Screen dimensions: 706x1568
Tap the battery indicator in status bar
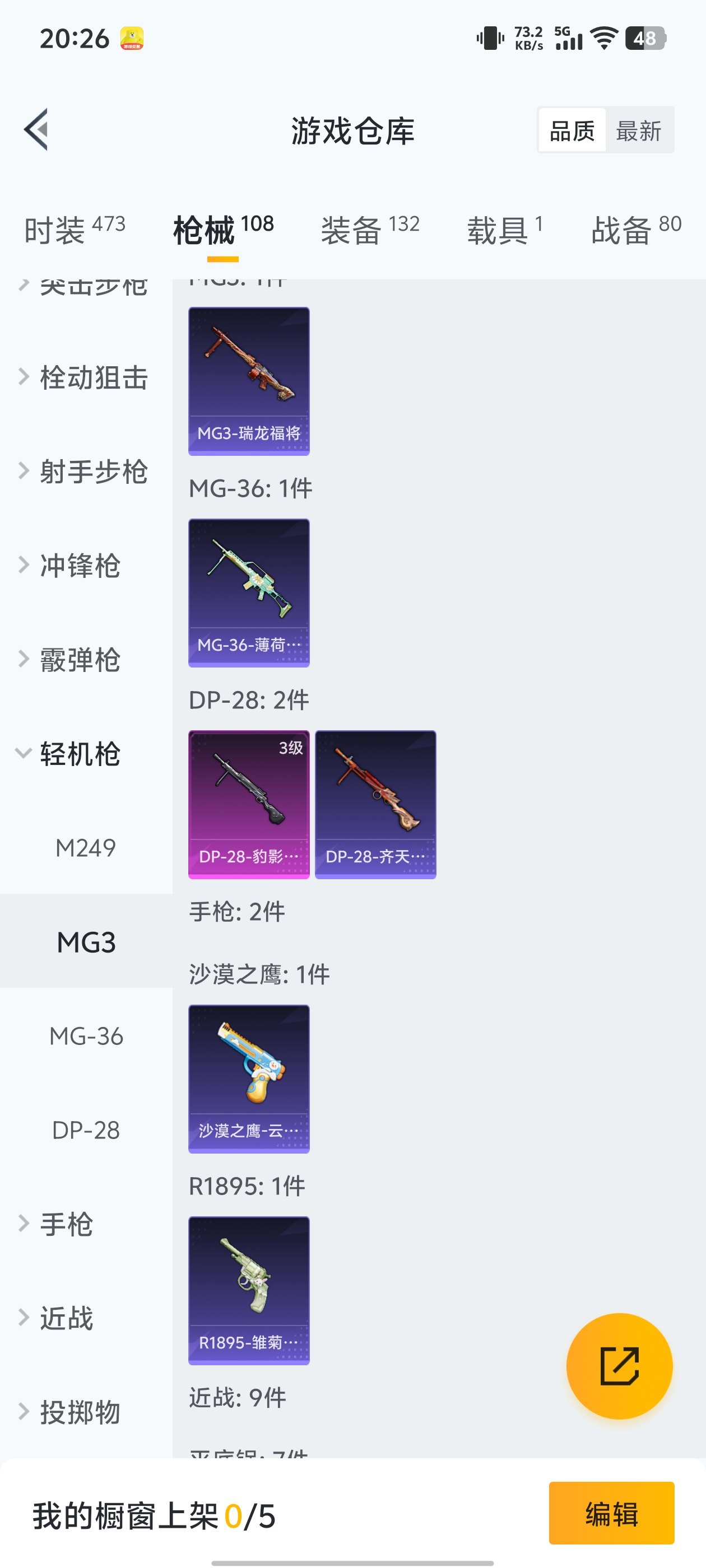coord(645,38)
